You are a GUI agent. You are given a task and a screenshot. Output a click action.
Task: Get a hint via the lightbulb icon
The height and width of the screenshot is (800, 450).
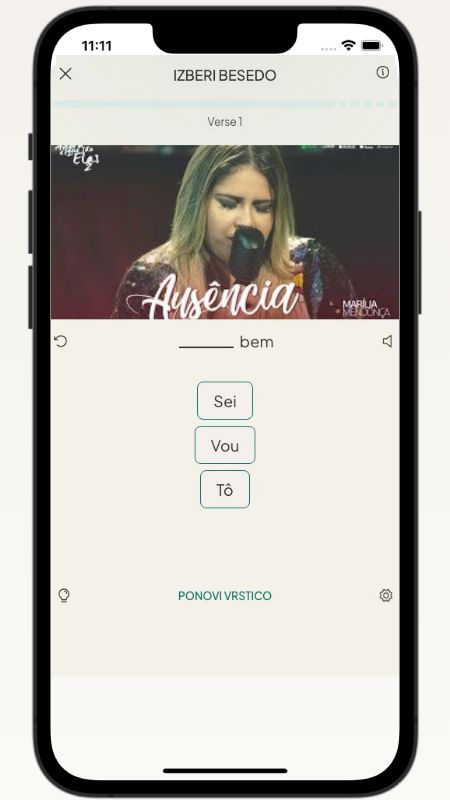pos(64,595)
